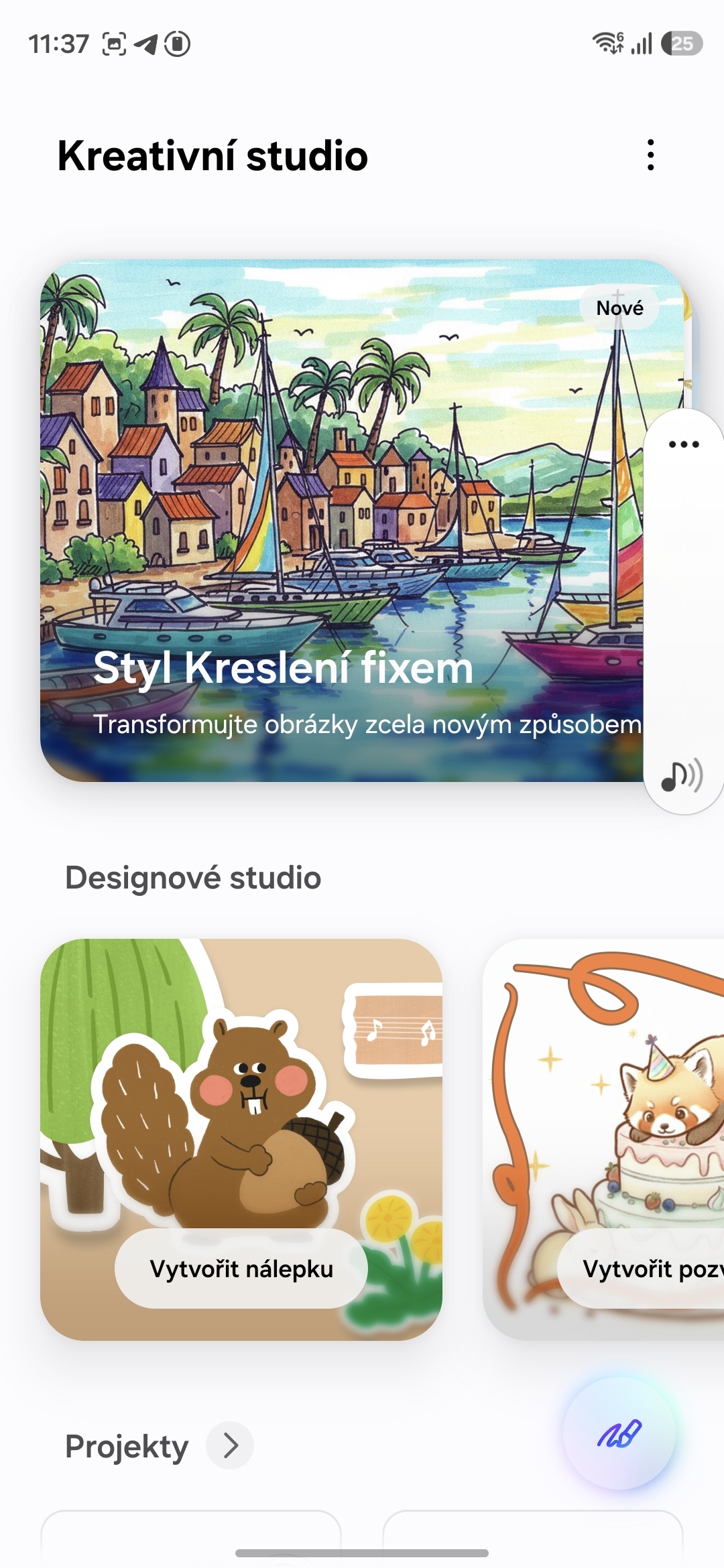Start a new drawing with the floating pen button
The width and height of the screenshot is (724, 1568).
(619, 1433)
